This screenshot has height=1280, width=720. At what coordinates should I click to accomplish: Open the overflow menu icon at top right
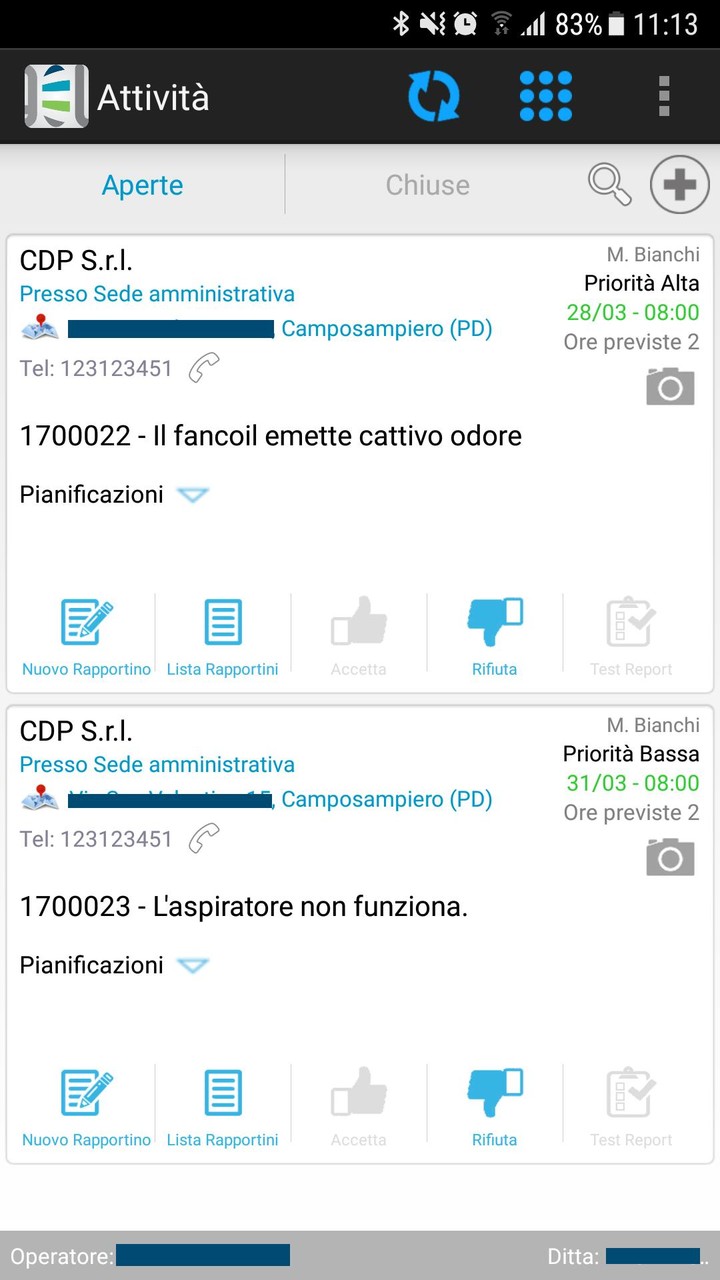click(663, 96)
